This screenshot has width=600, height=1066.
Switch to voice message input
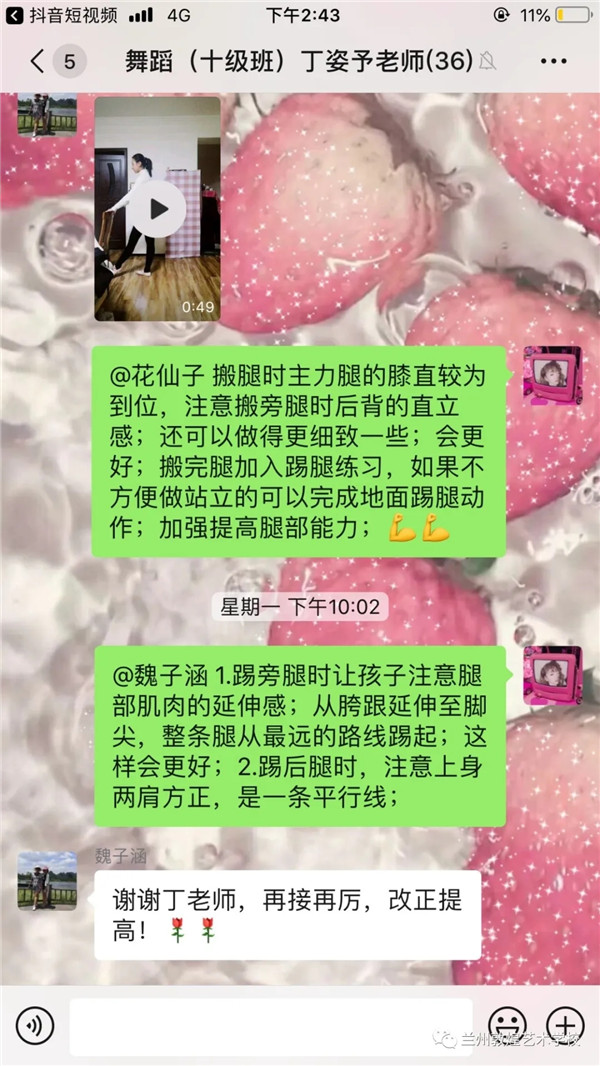click(x=35, y=1025)
